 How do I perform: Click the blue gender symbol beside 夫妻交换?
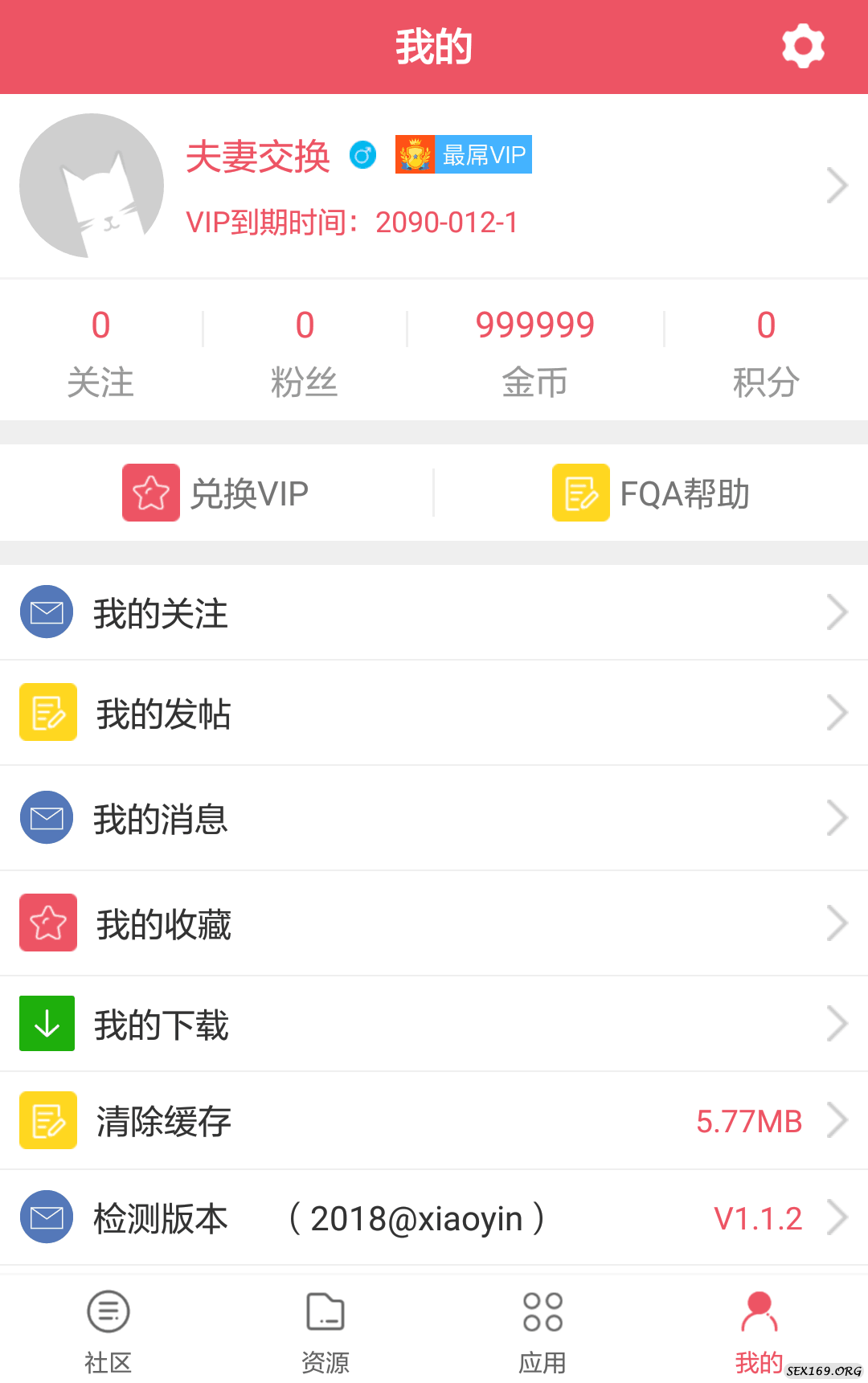[x=363, y=154]
